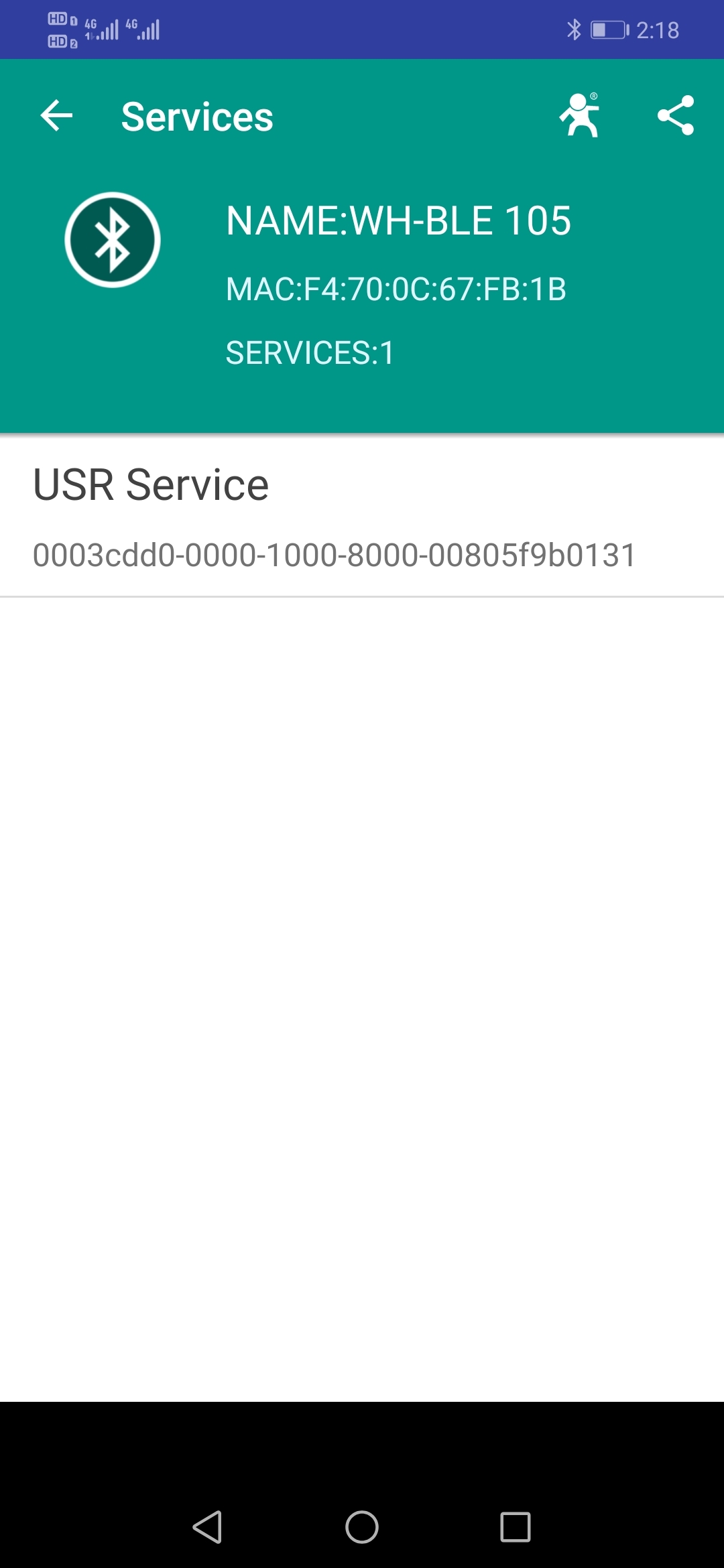Open the recent apps overview
Viewport: 724px width, 1568px height.
pos(516,1527)
